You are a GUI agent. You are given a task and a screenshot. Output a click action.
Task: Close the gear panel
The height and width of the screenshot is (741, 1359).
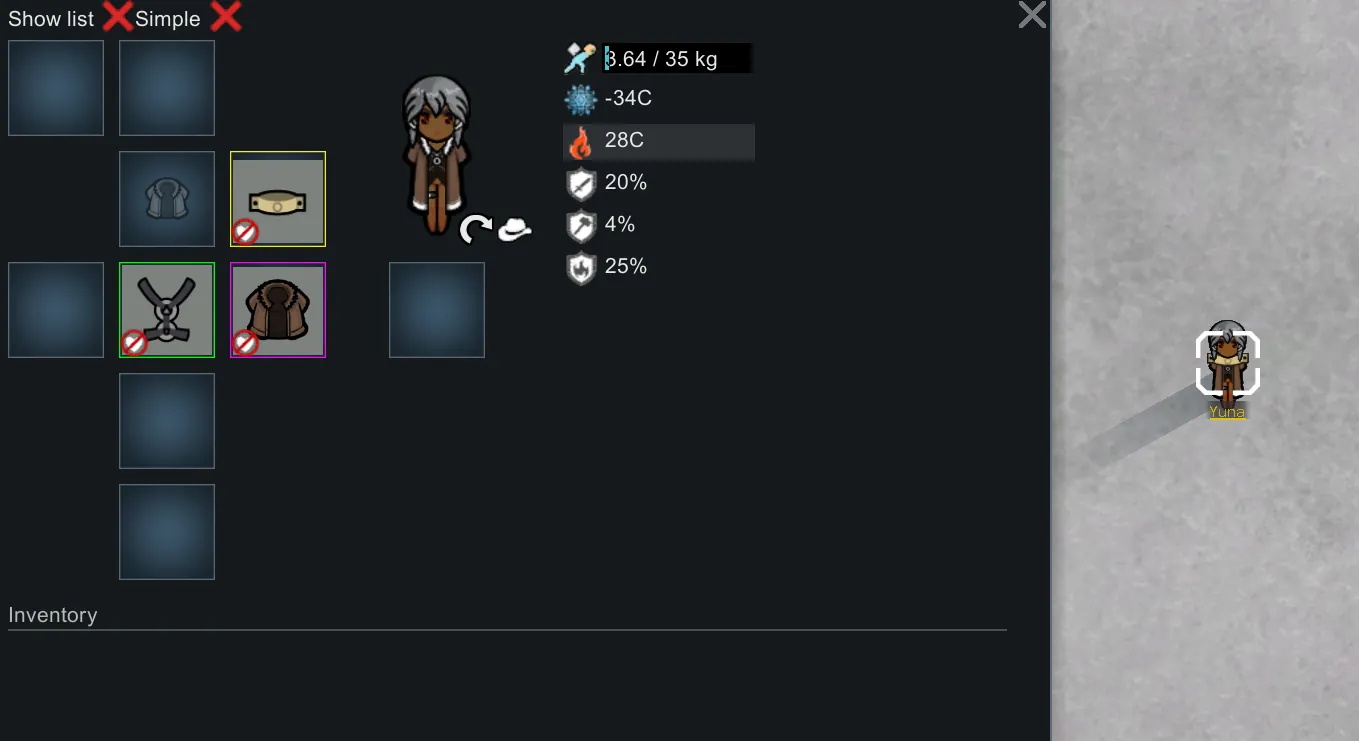point(1032,15)
